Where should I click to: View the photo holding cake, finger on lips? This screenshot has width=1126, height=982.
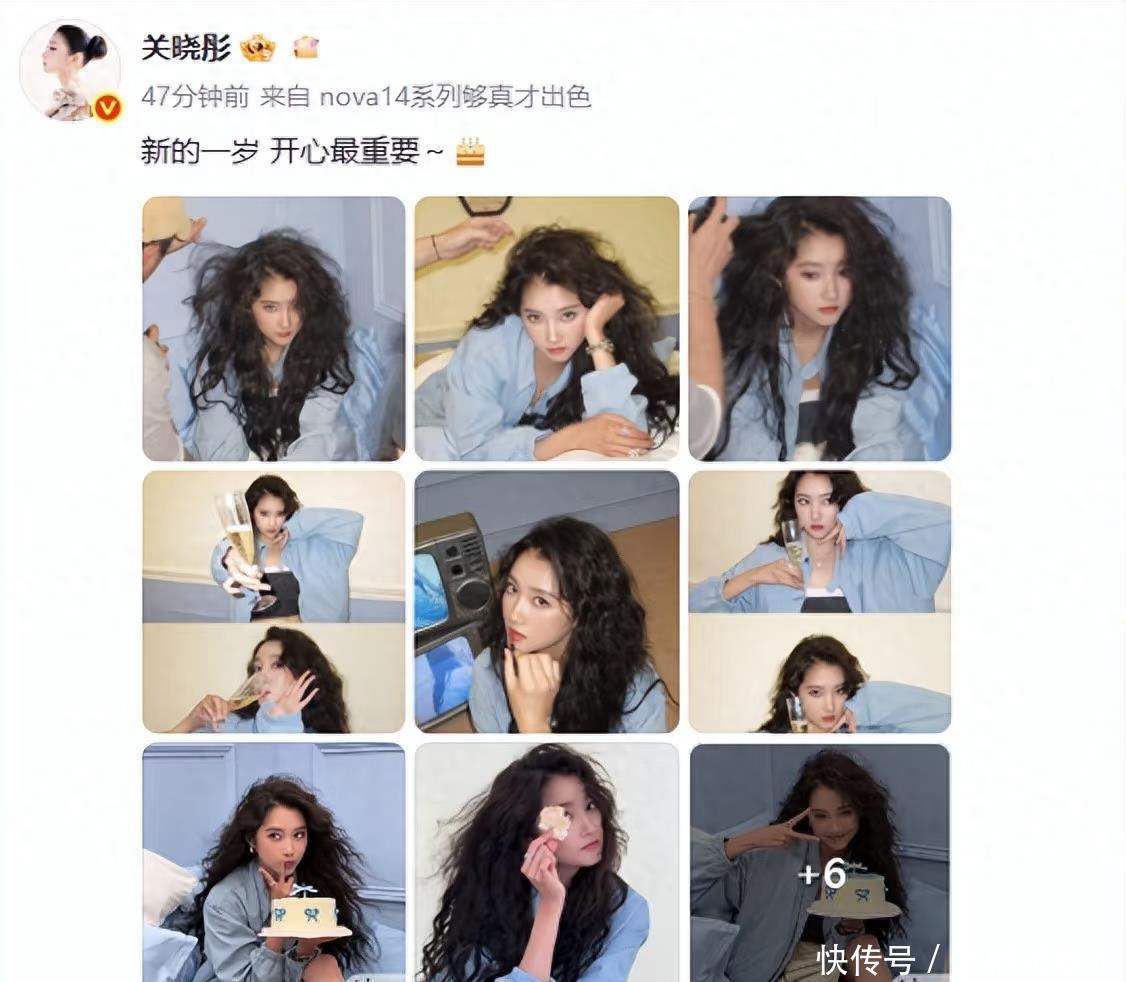[273, 862]
